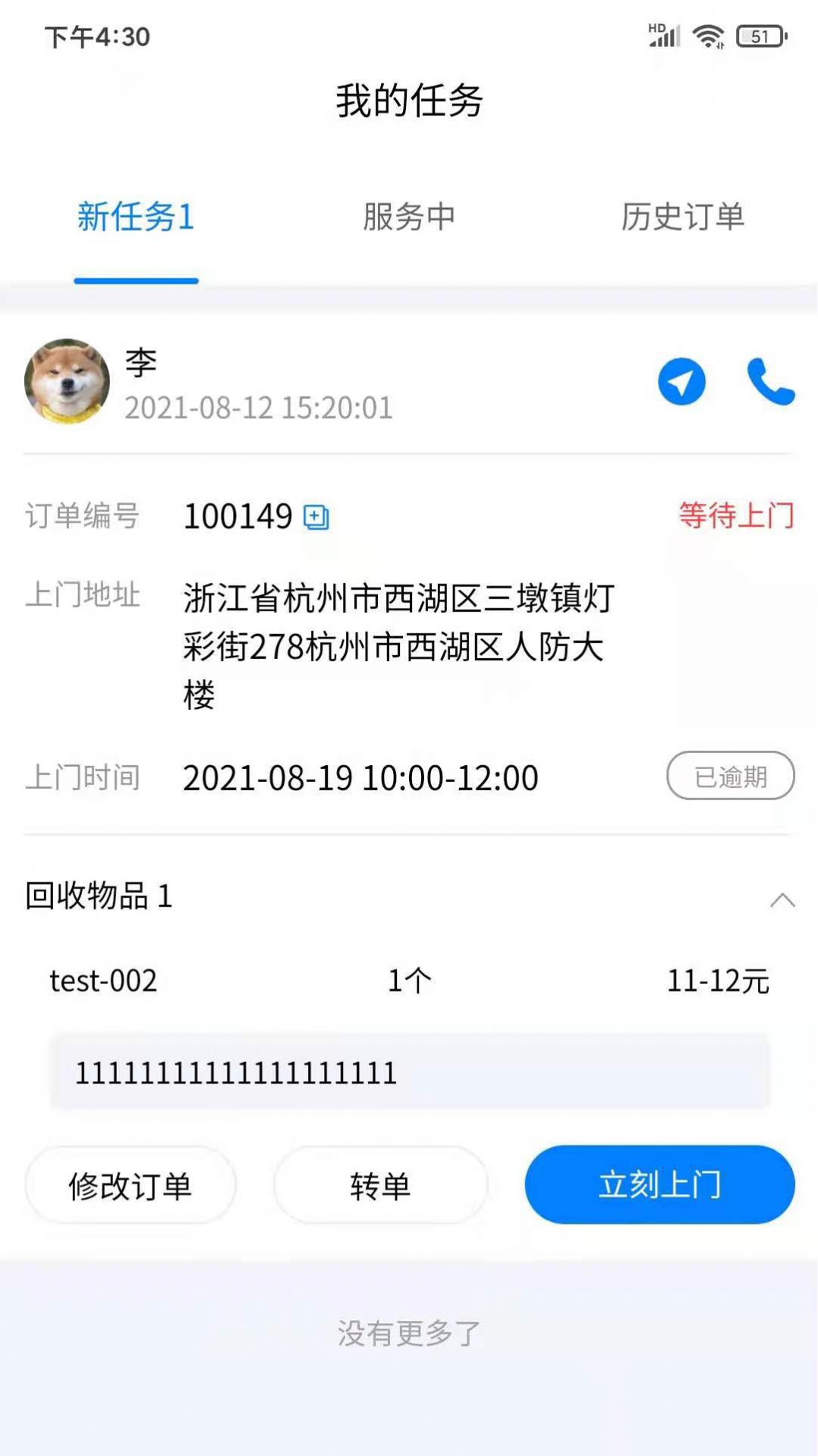Click the chevron next to 回收物品 1
This screenshot has width=818, height=1456.
tap(783, 900)
